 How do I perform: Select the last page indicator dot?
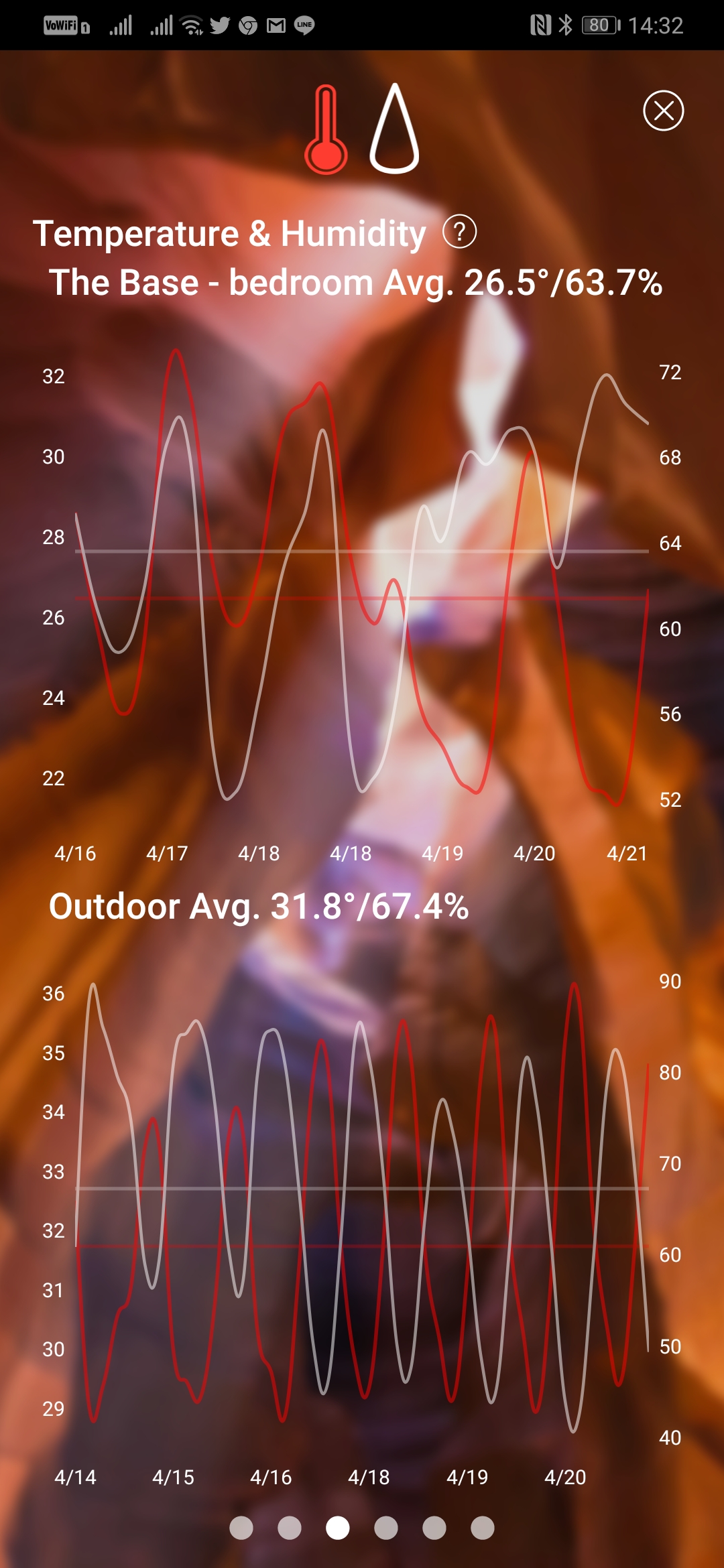(x=483, y=1528)
